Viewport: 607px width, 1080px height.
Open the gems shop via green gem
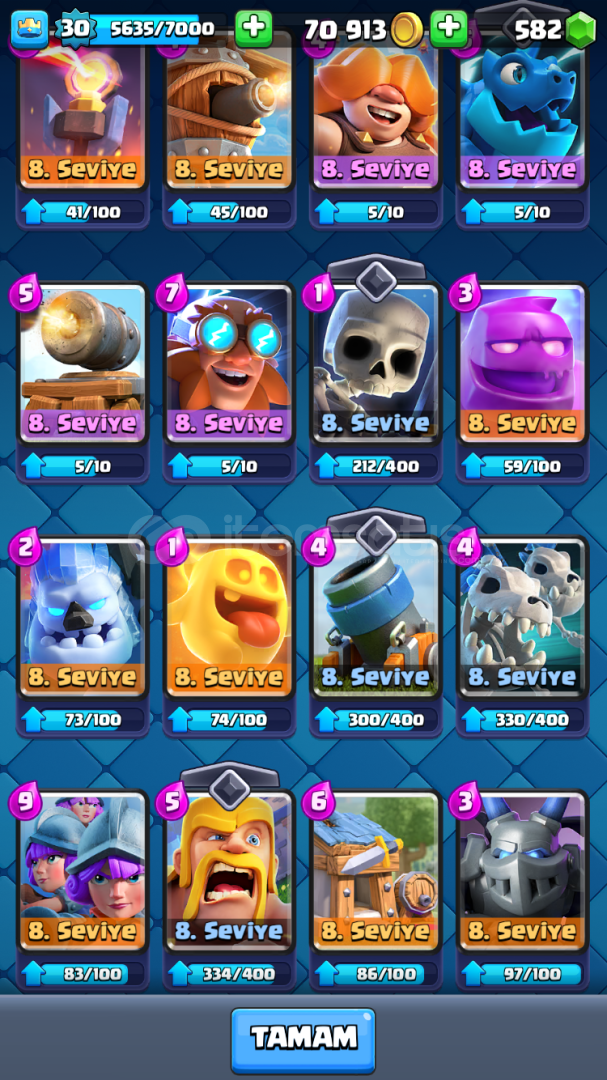coord(580,30)
